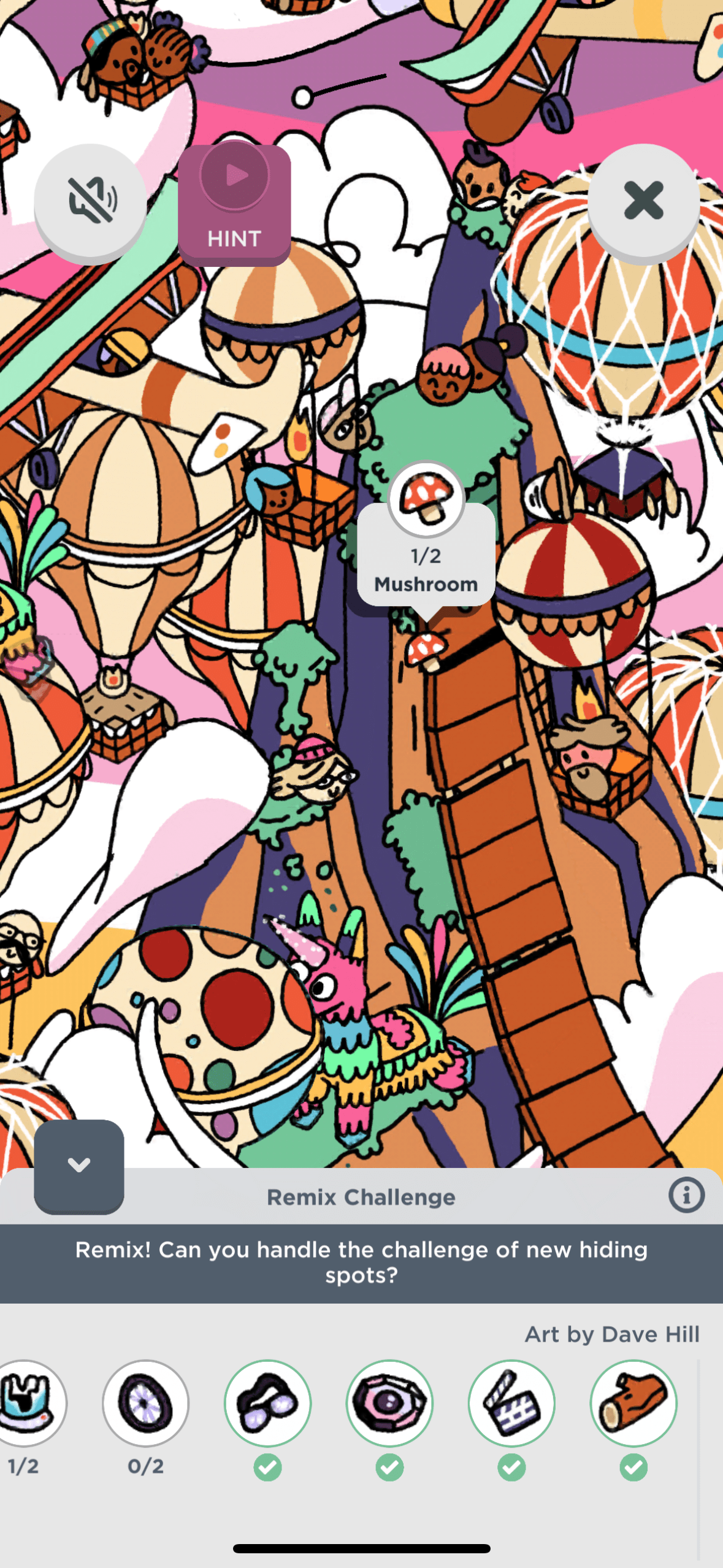Select the sunglasses item
The height and width of the screenshot is (1568, 723).
[267, 1403]
